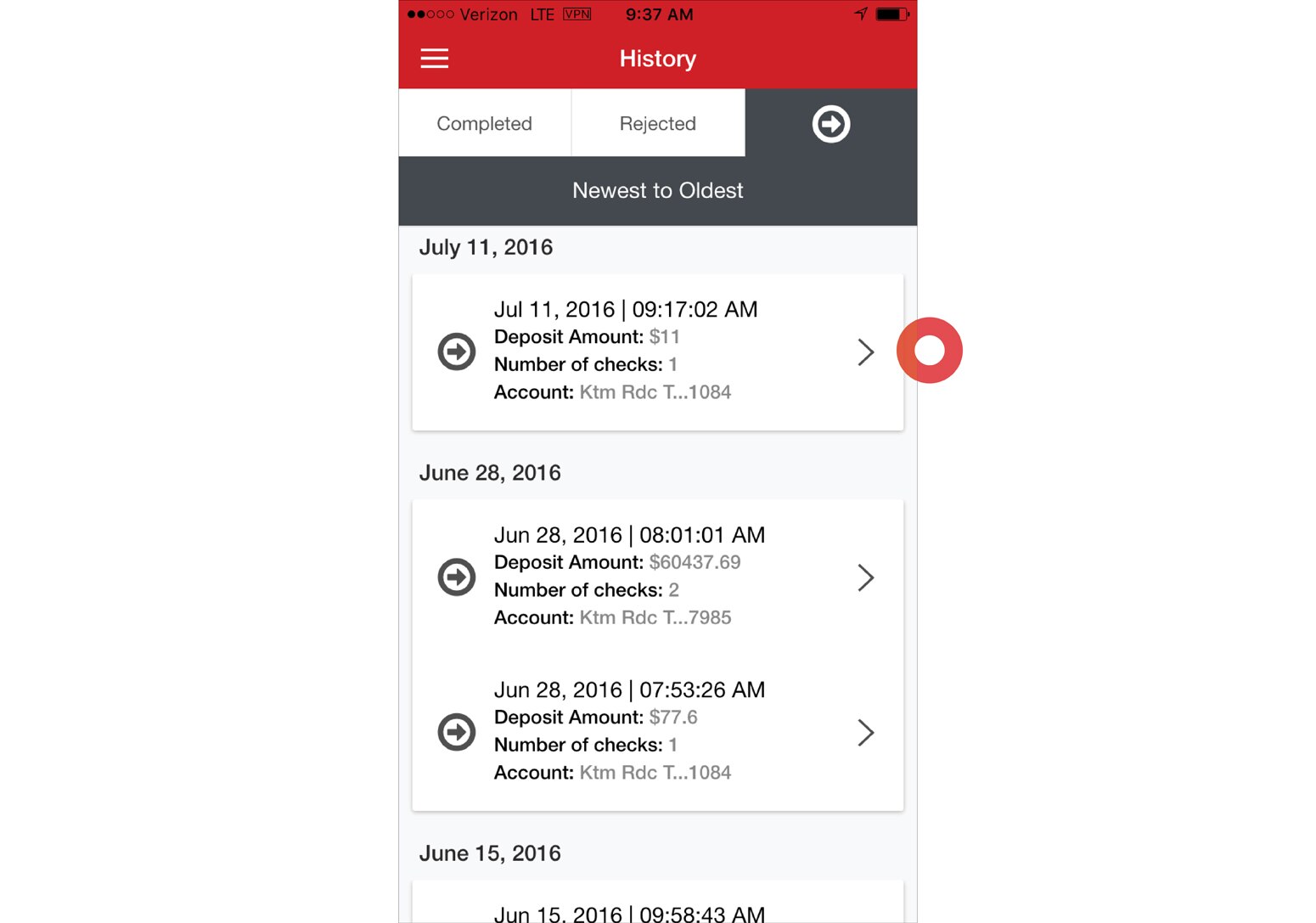
Task: Open the Jul 11, 2016 09:17:02 AM deposit
Action: [658, 352]
